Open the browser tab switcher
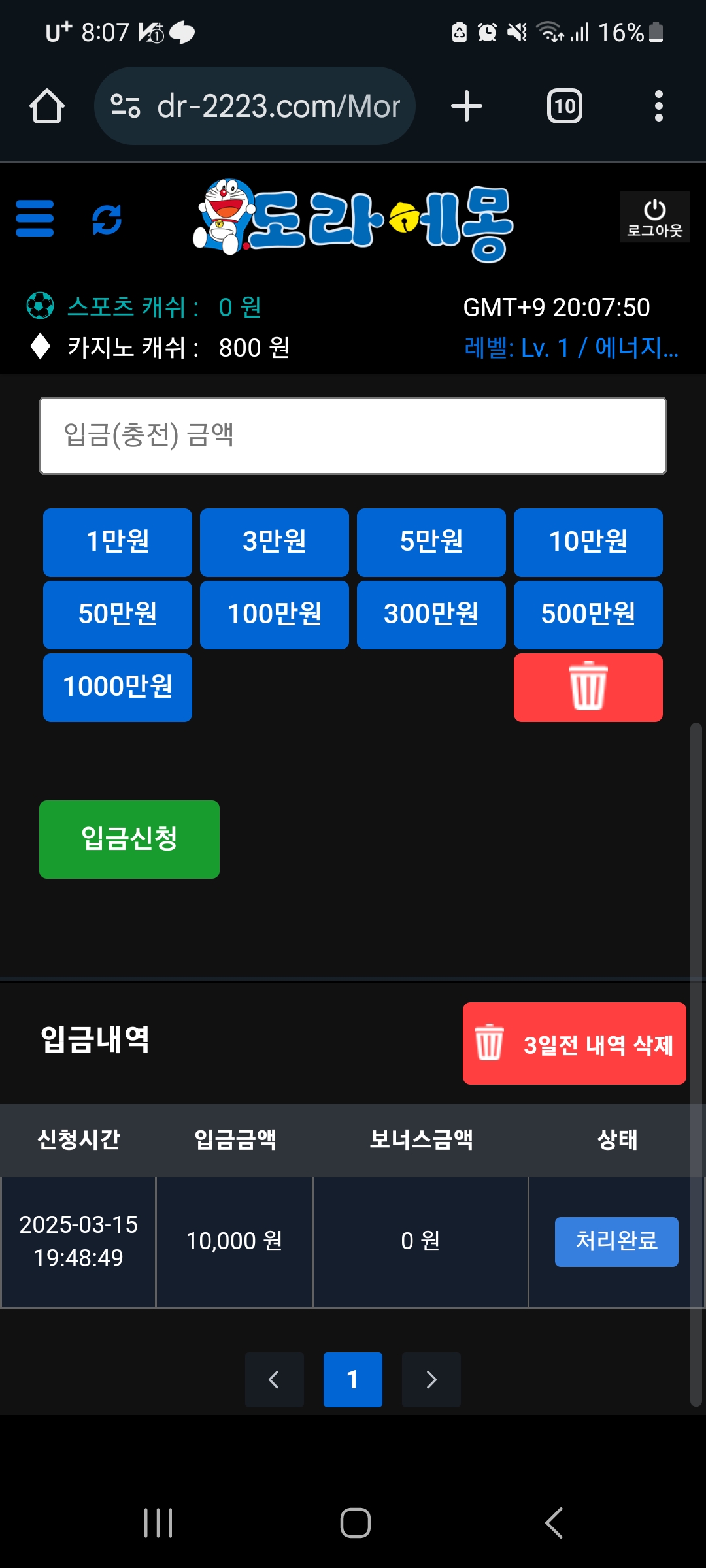Image resolution: width=706 pixels, height=1568 pixels. click(565, 106)
